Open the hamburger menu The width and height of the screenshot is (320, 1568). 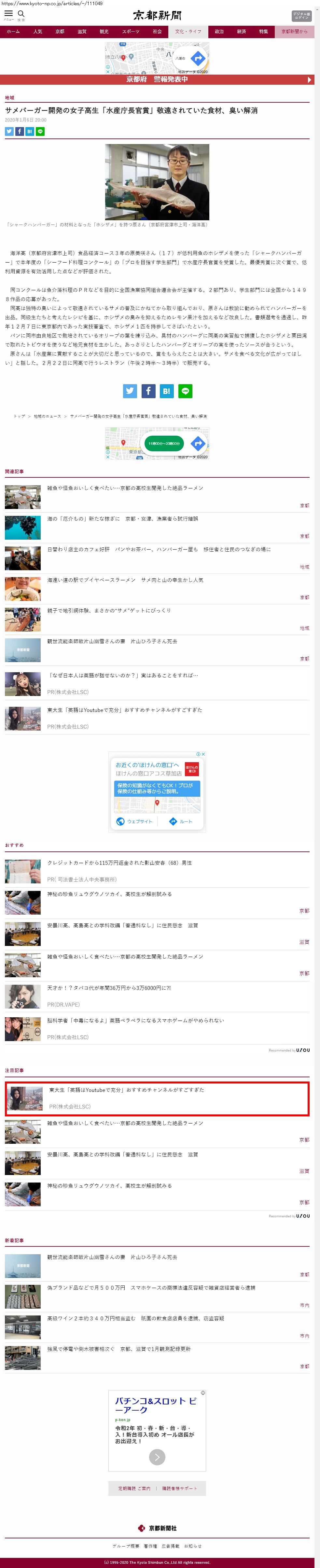[8, 14]
